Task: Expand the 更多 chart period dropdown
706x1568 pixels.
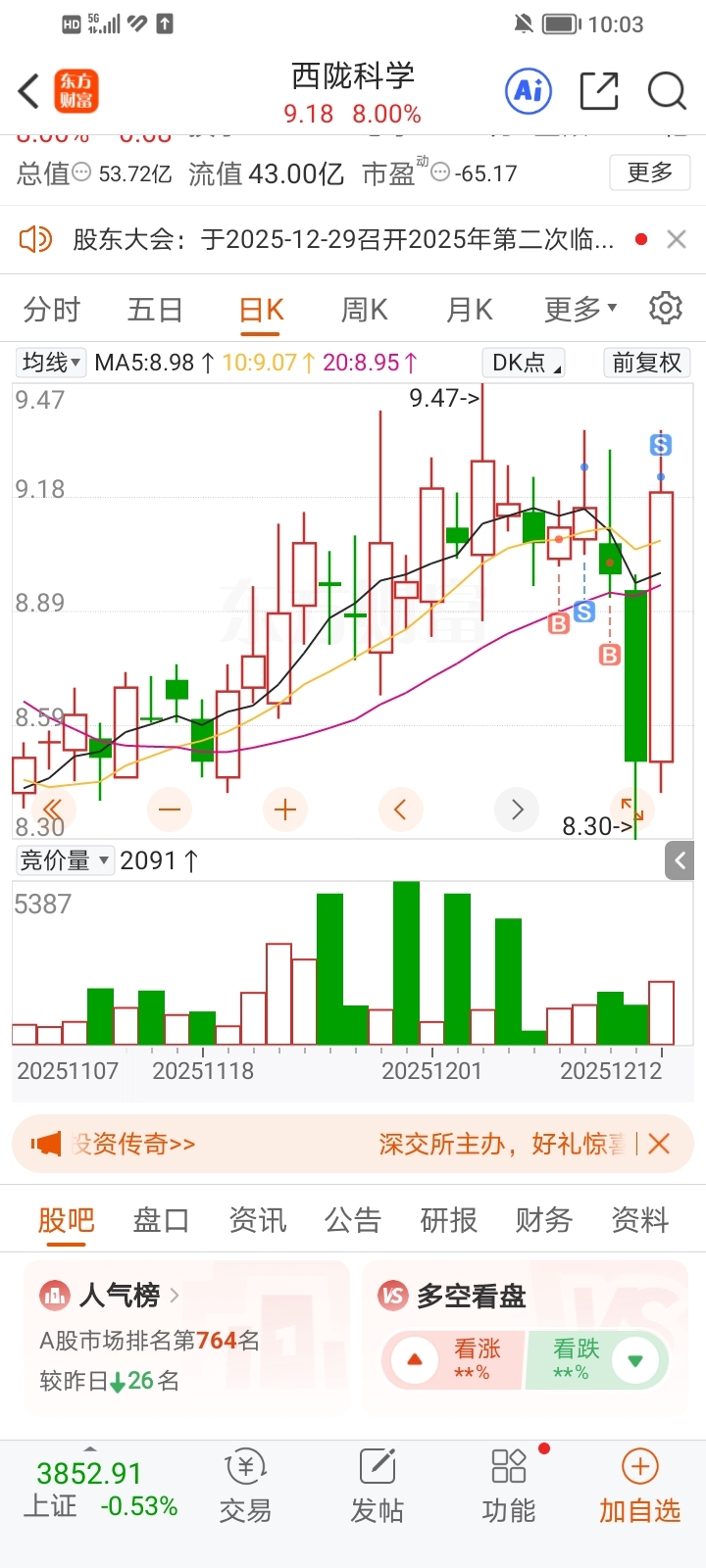Action: (580, 310)
